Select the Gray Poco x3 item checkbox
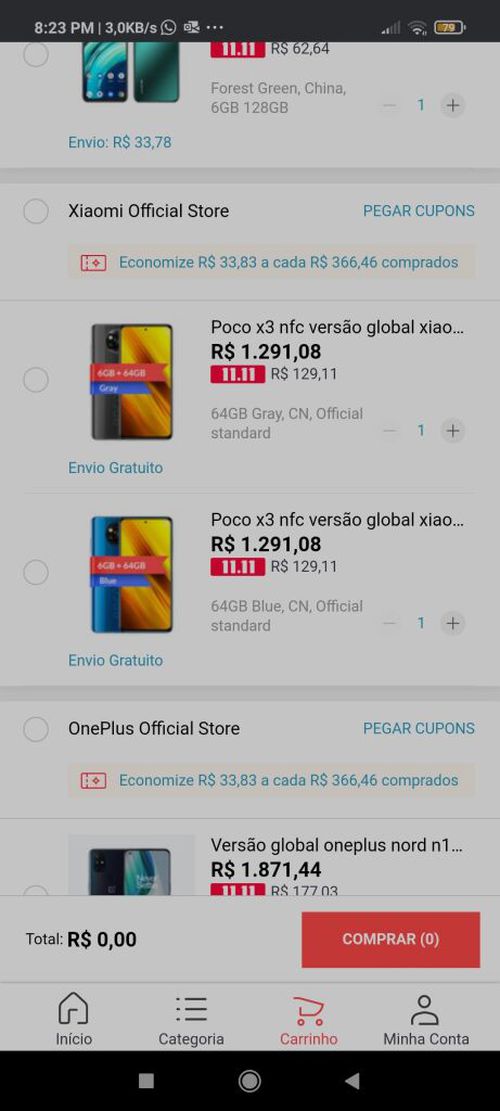Viewport: 500px width, 1111px height. tap(35, 380)
